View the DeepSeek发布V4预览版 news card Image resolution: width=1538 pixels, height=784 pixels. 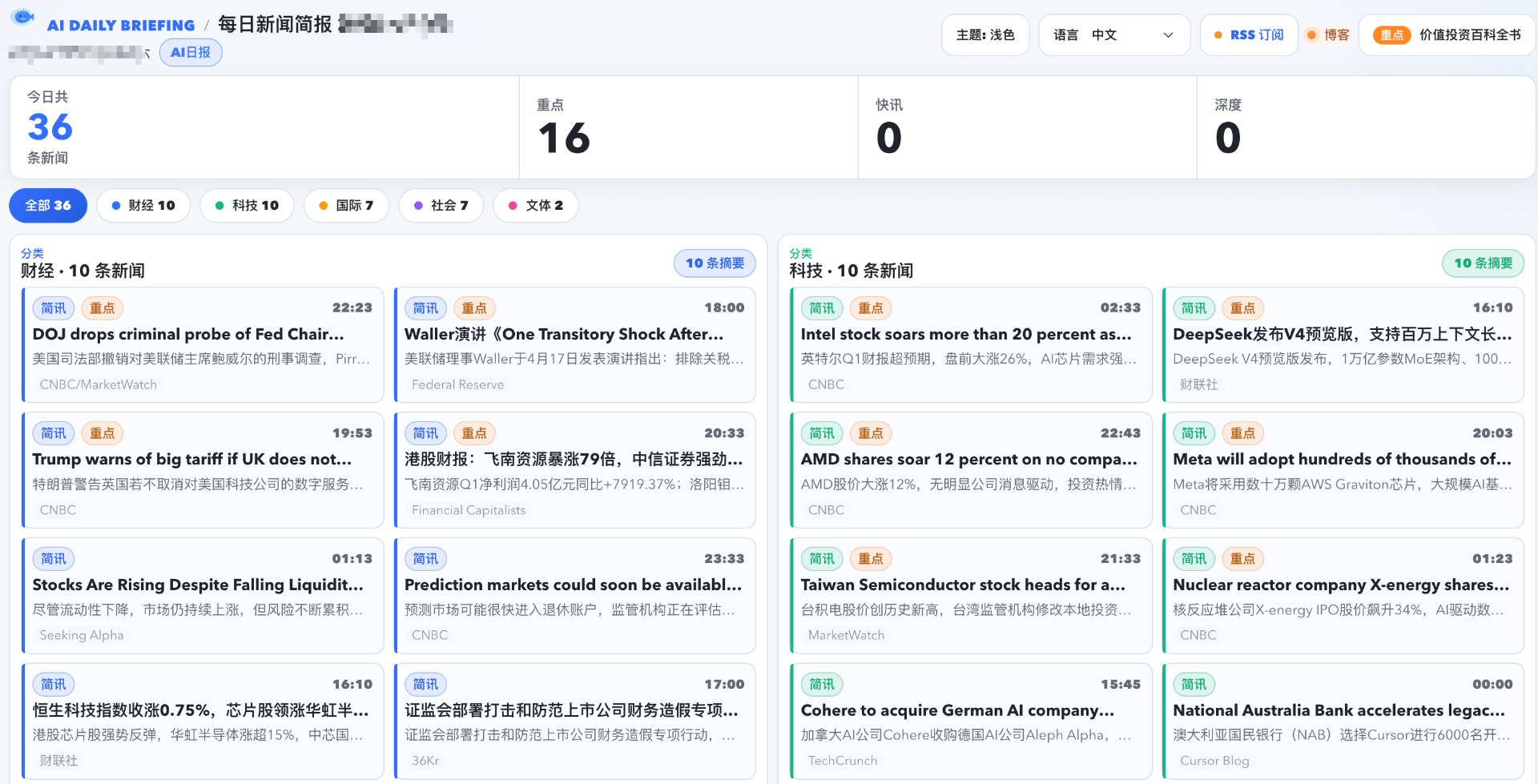(1342, 335)
